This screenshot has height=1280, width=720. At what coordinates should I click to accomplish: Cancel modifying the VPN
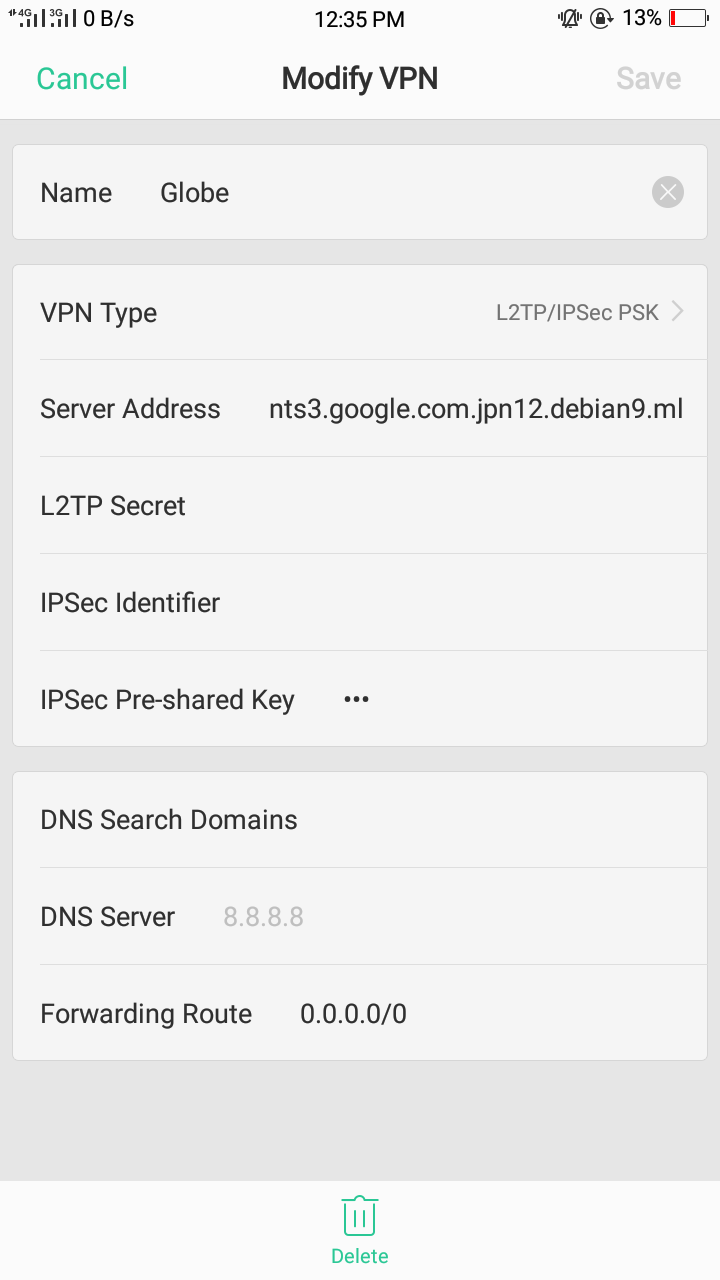pyautogui.click(x=82, y=78)
